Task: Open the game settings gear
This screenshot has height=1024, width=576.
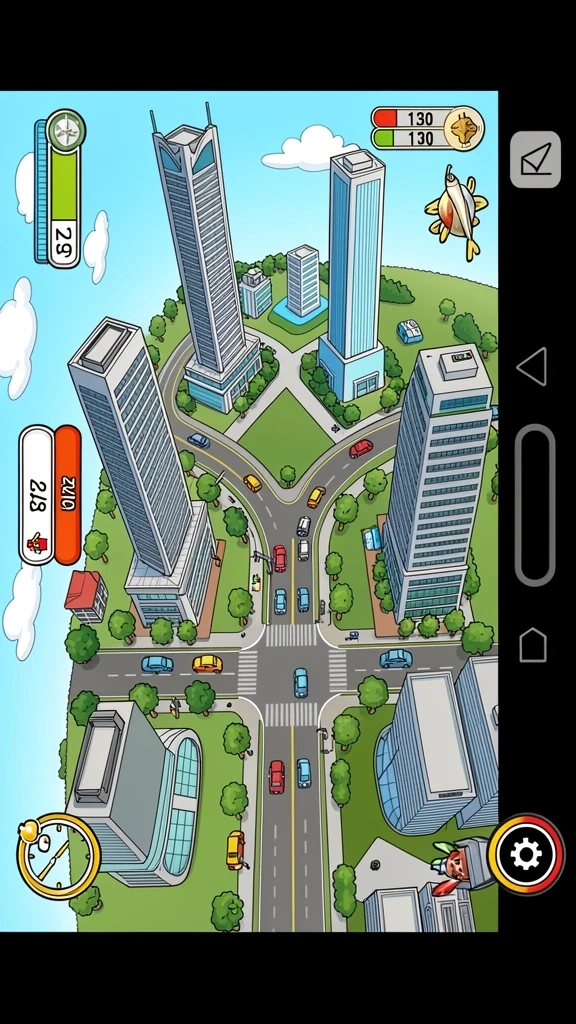Action: pyautogui.click(x=526, y=854)
